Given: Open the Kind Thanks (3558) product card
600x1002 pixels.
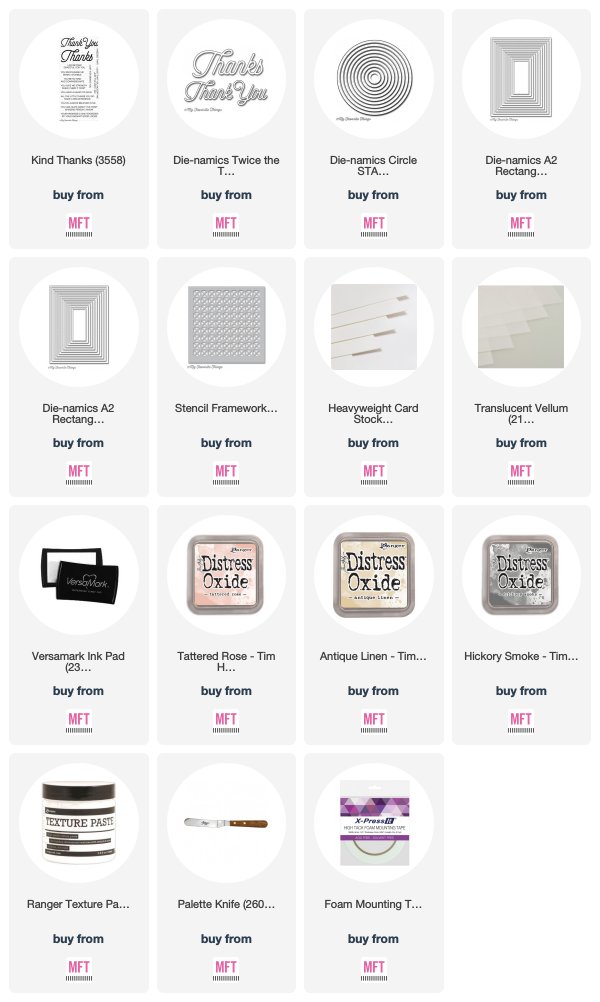Looking at the screenshot, I should (x=79, y=129).
